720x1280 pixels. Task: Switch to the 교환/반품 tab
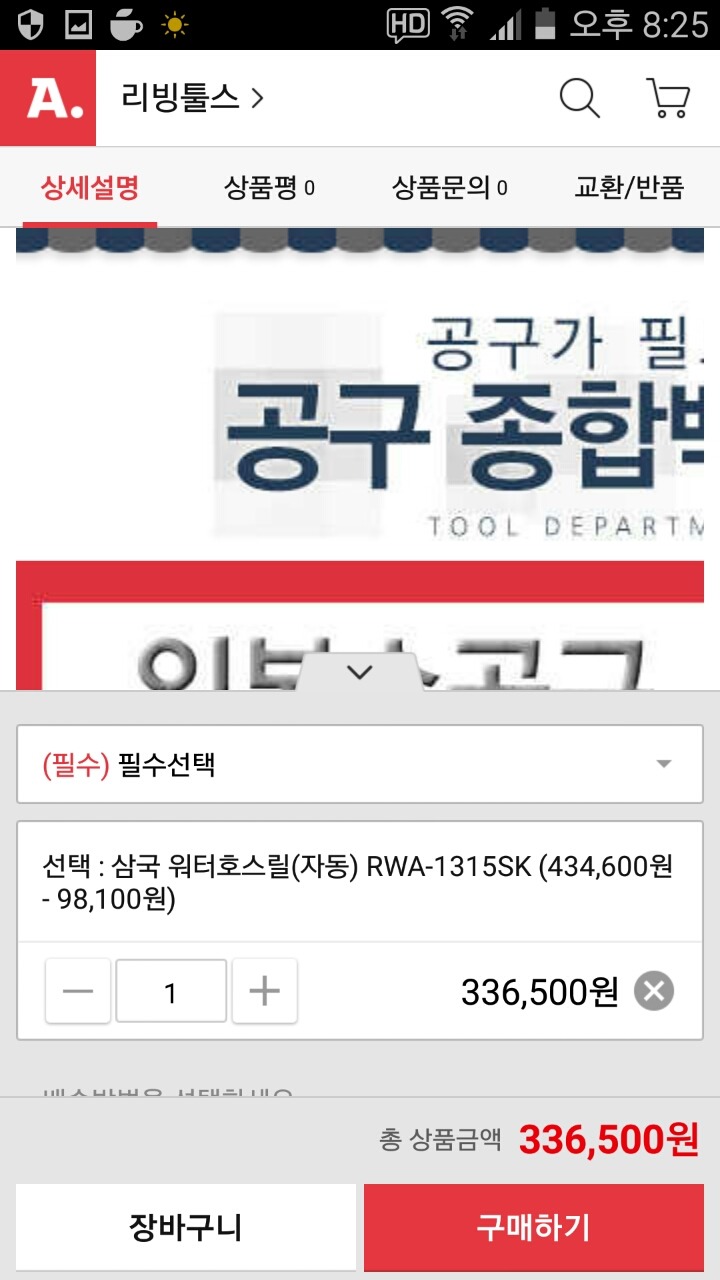(629, 187)
